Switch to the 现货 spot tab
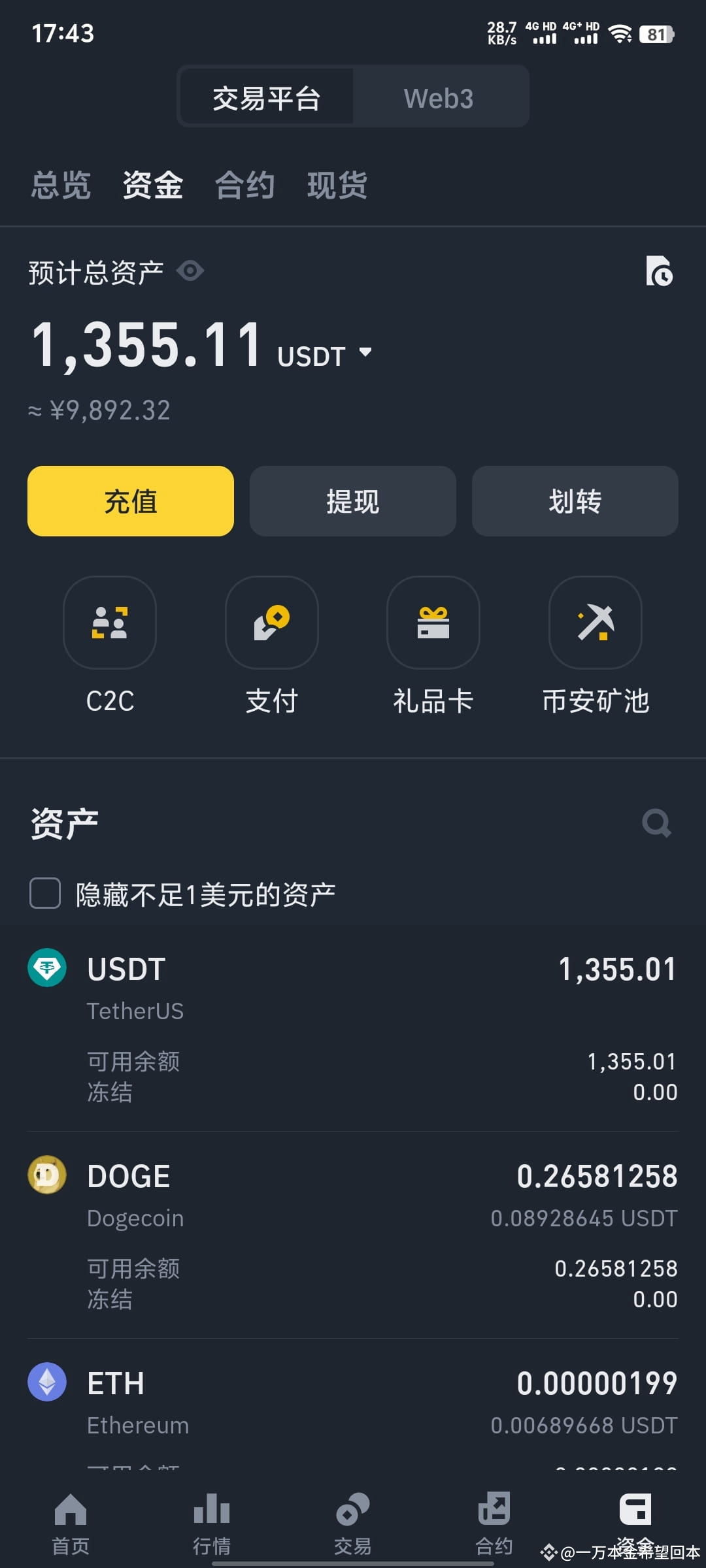The image size is (706, 1568). pos(337,186)
